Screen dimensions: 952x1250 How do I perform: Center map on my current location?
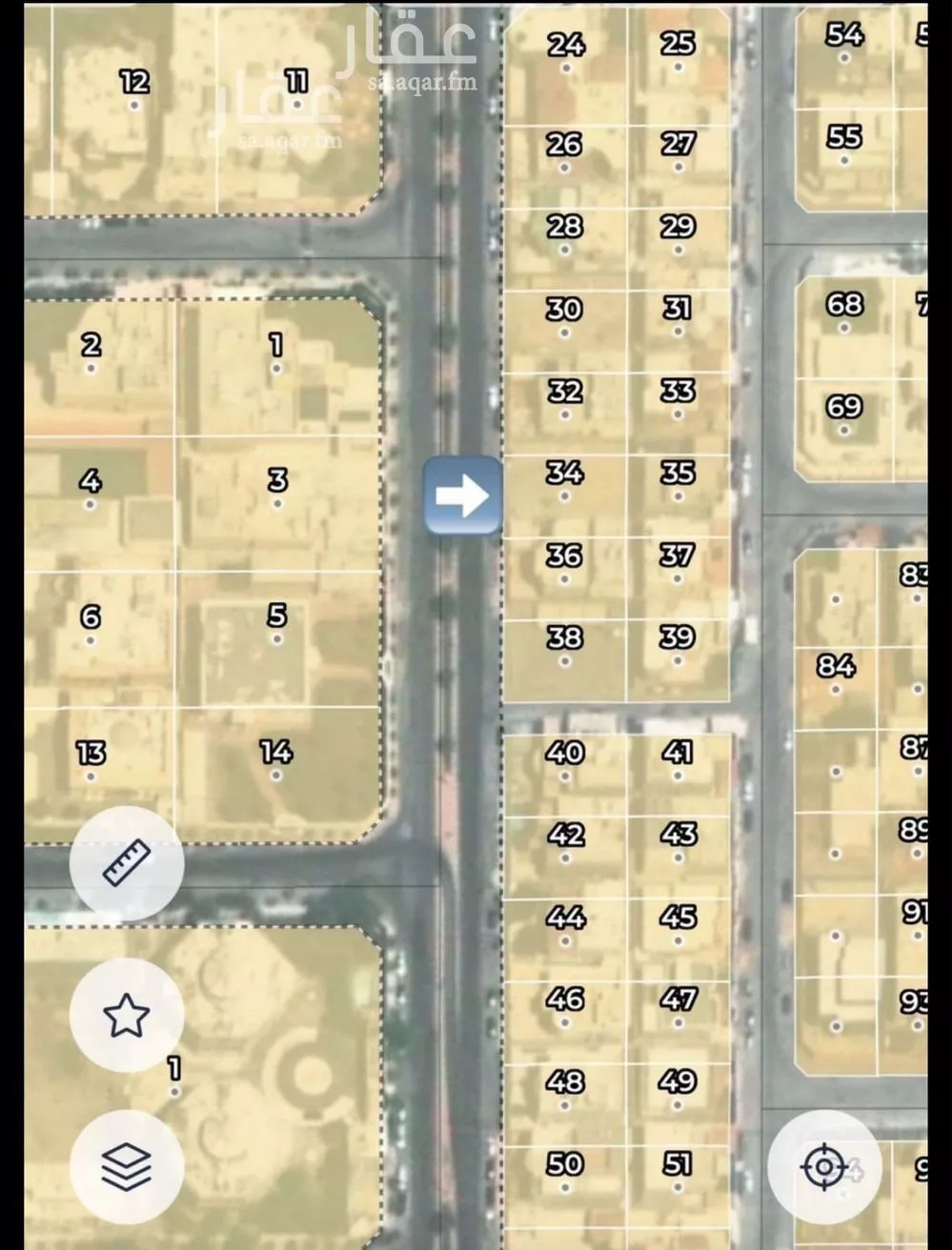pyautogui.click(x=824, y=1166)
